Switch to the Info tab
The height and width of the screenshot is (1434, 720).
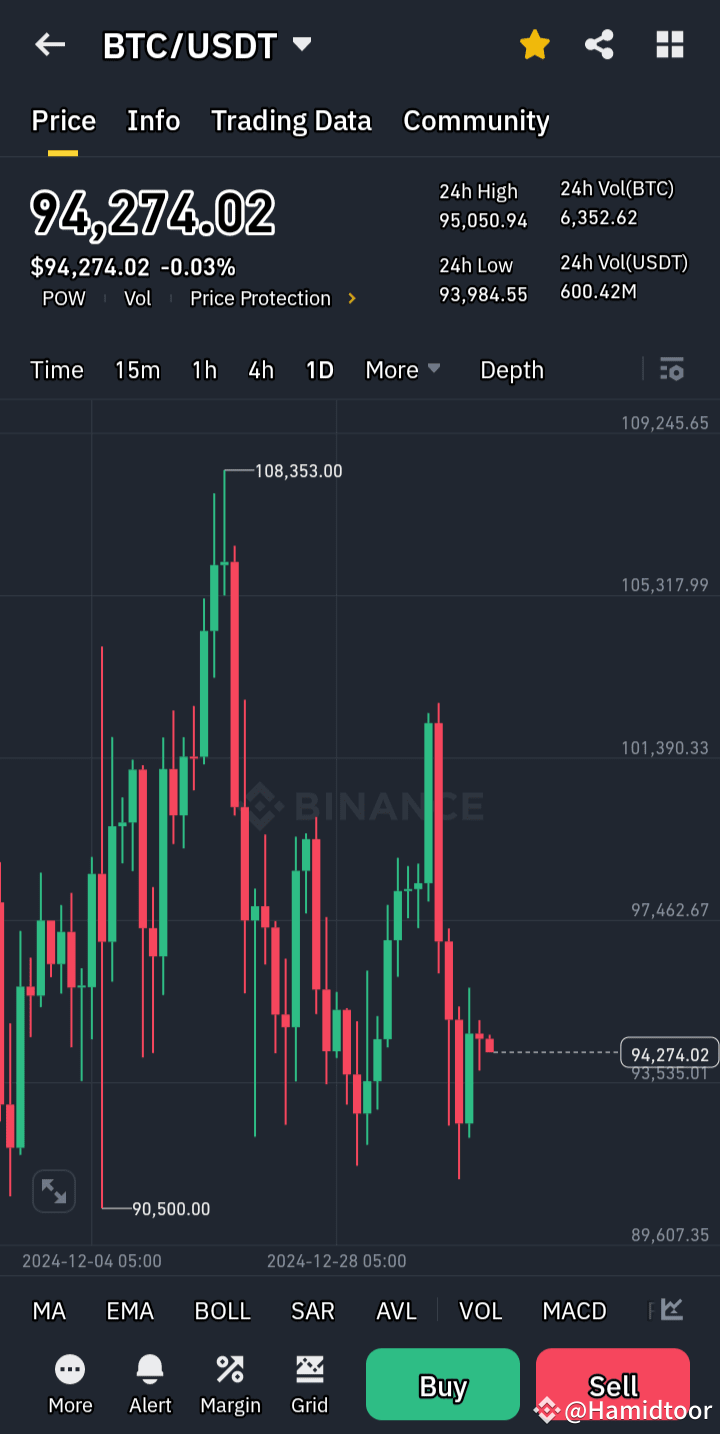click(x=153, y=121)
